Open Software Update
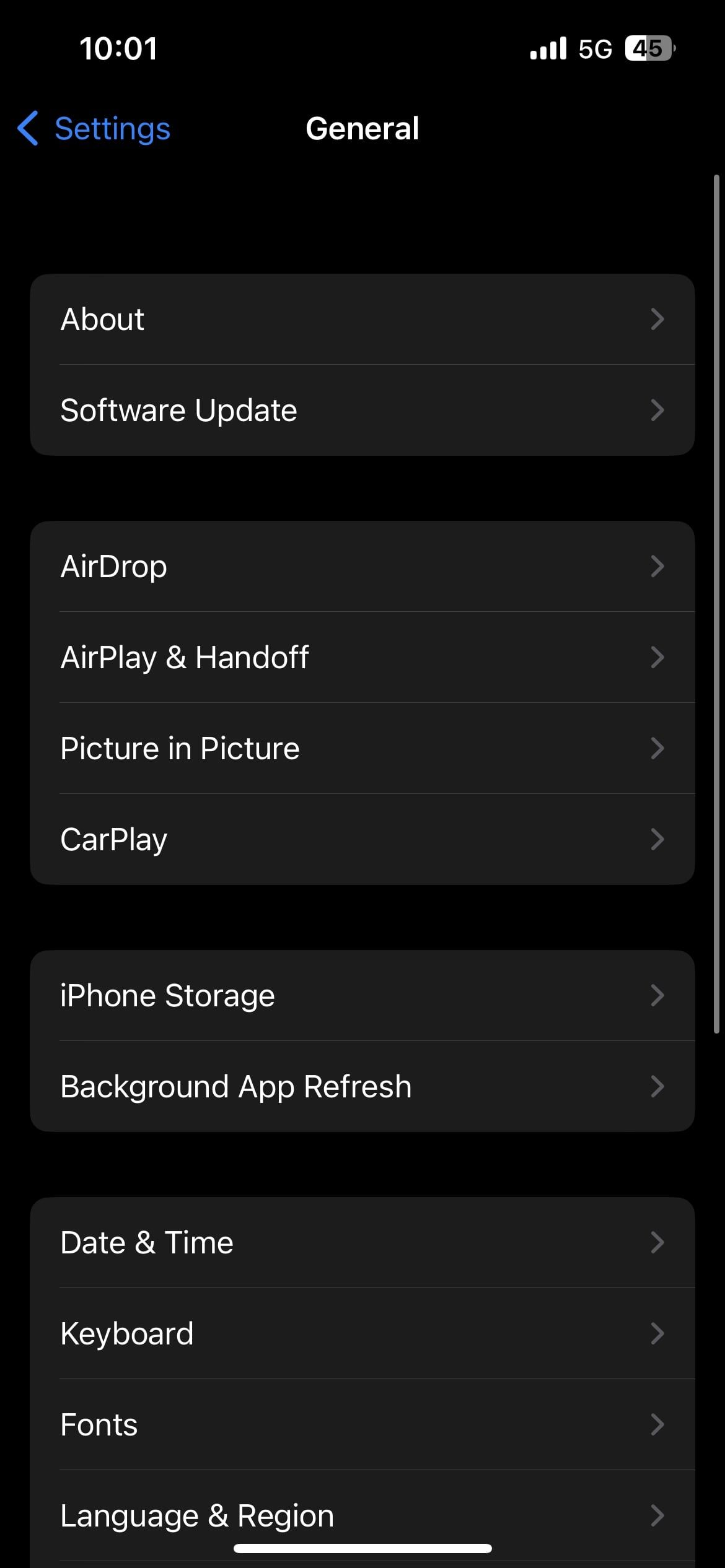The width and height of the screenshot is (725, 1568). click(362, 410)
